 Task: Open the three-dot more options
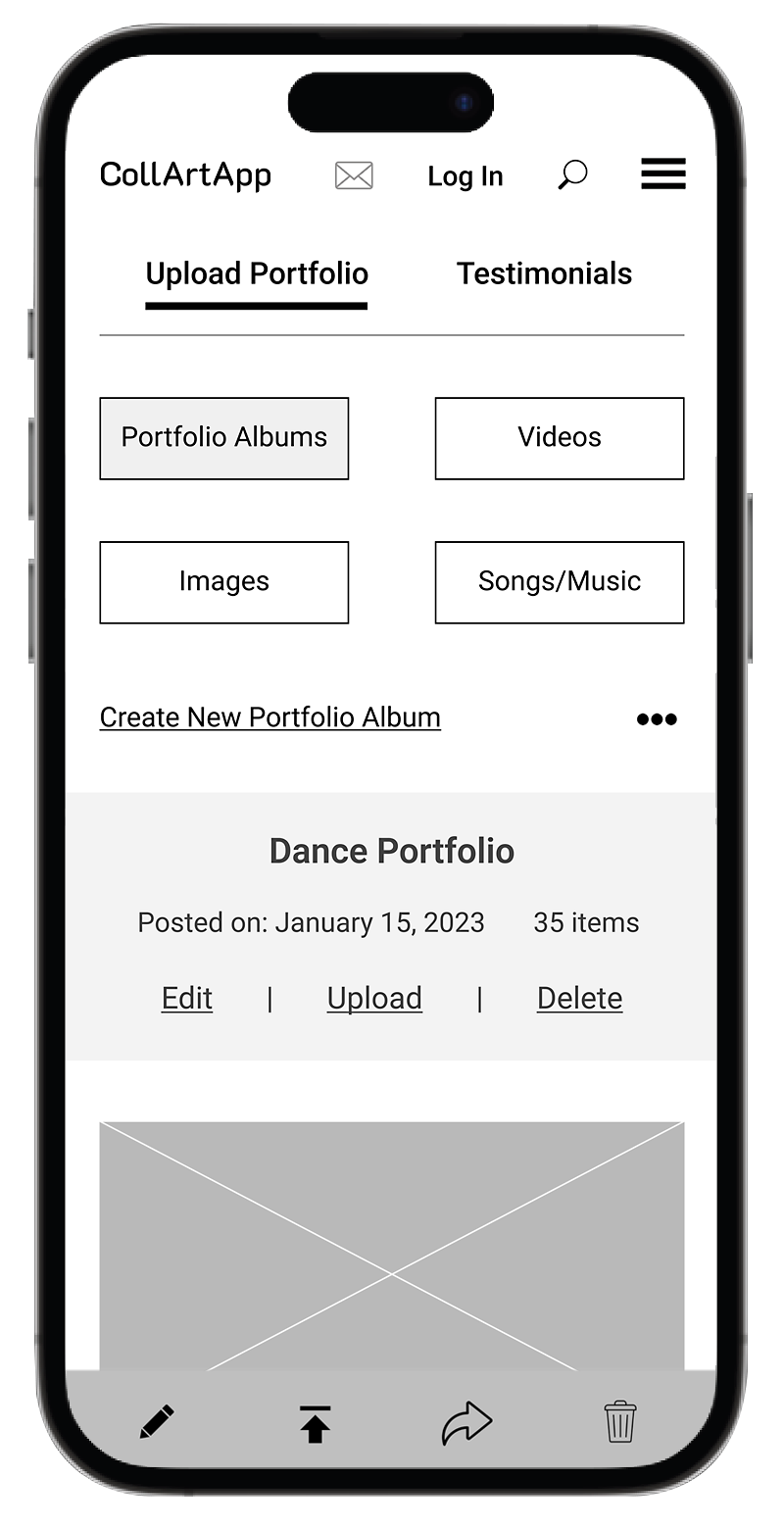pyautogui.click(x=657, y=719)
